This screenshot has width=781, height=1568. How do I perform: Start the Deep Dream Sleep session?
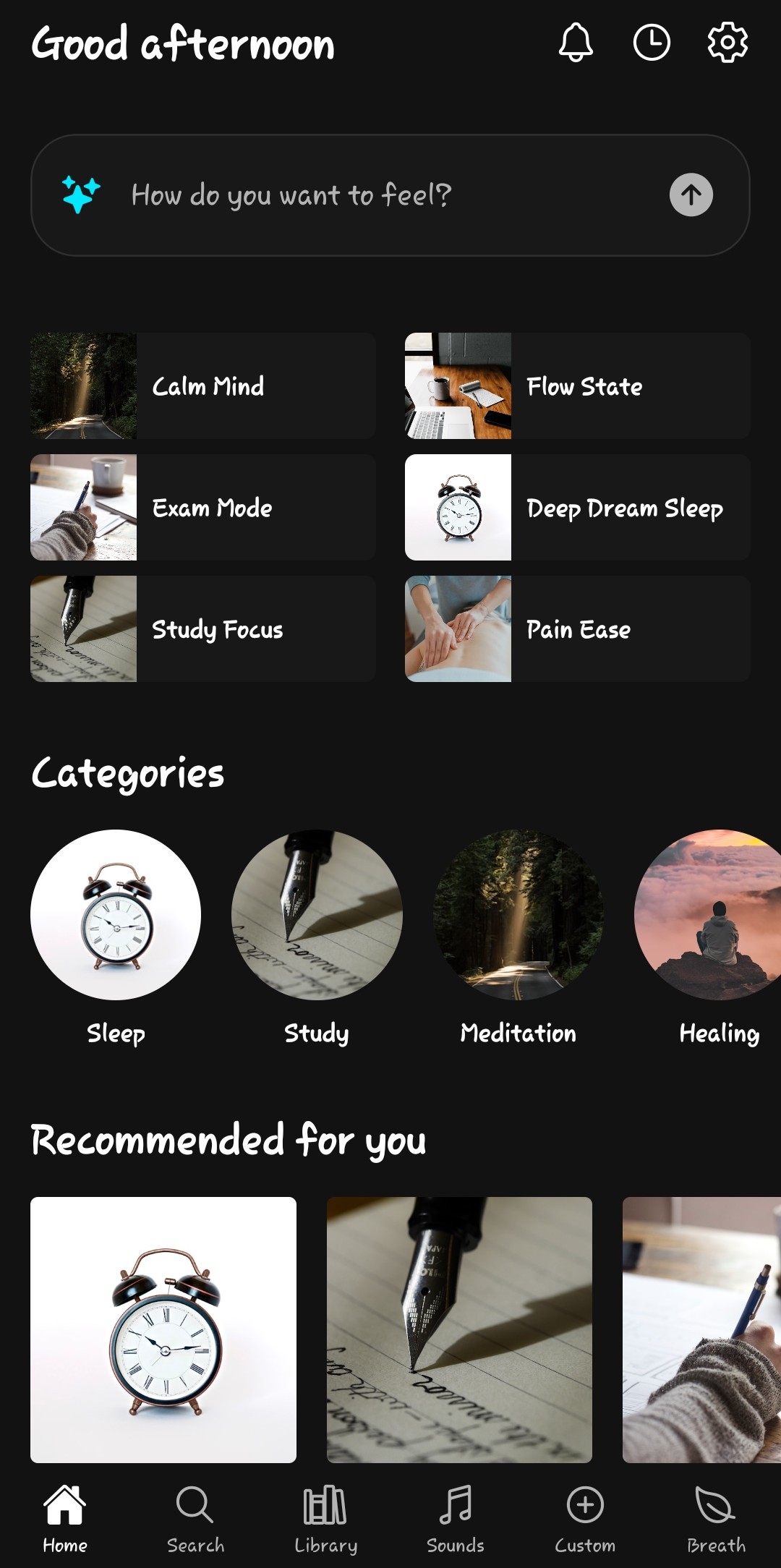click(x=579, y=508)
